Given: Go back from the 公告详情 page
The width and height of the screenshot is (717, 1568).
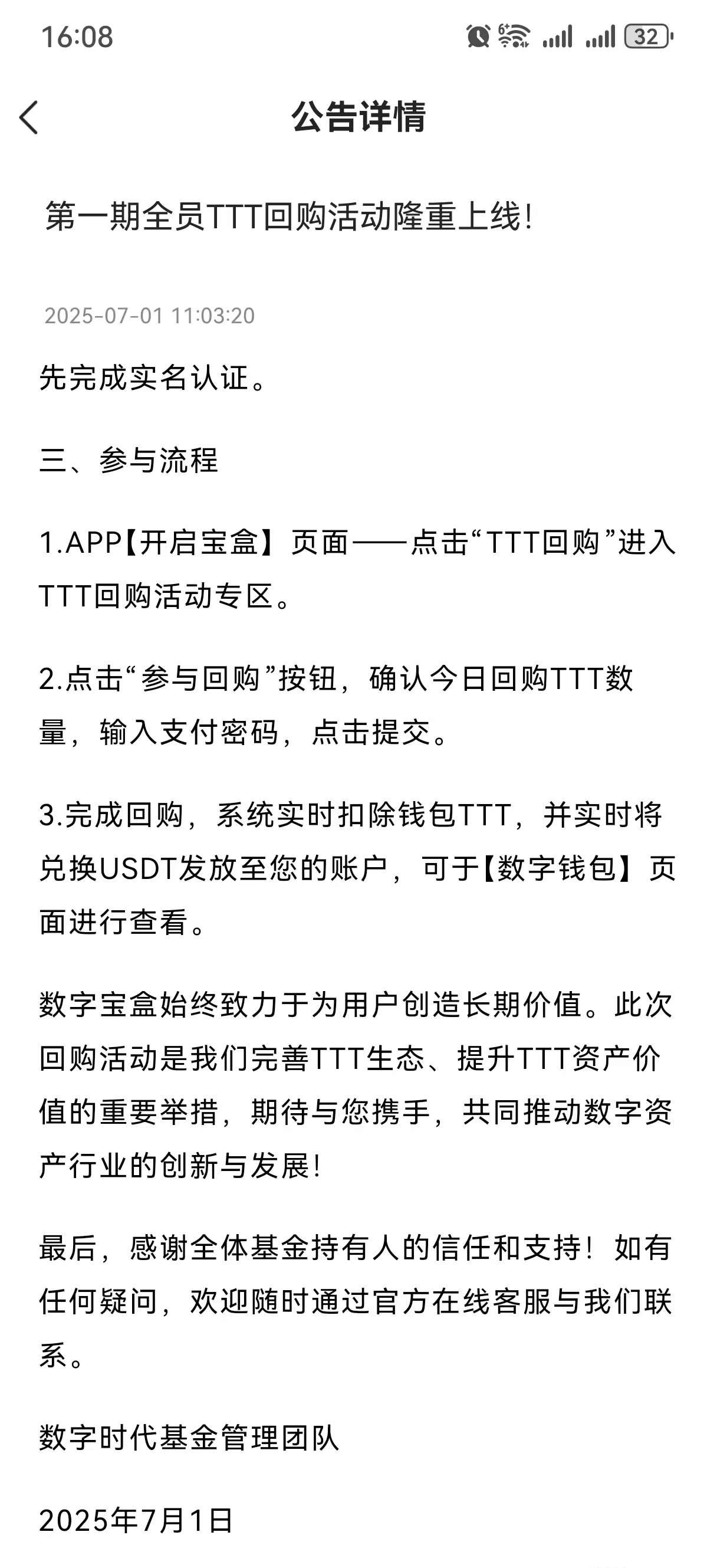Looking at the screenshot, I should click(29, 117).
